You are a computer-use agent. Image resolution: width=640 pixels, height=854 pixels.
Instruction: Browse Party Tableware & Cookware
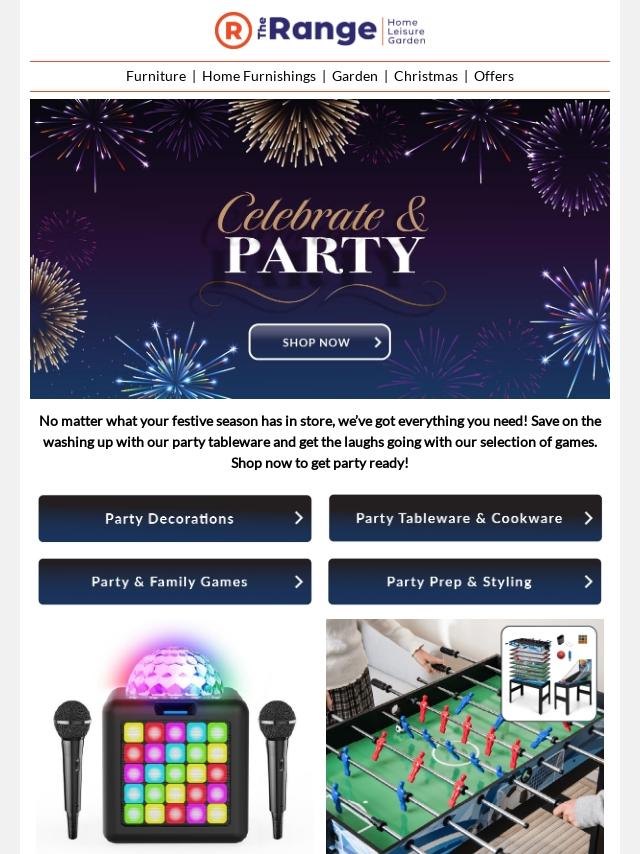click(x=465, y=518)
